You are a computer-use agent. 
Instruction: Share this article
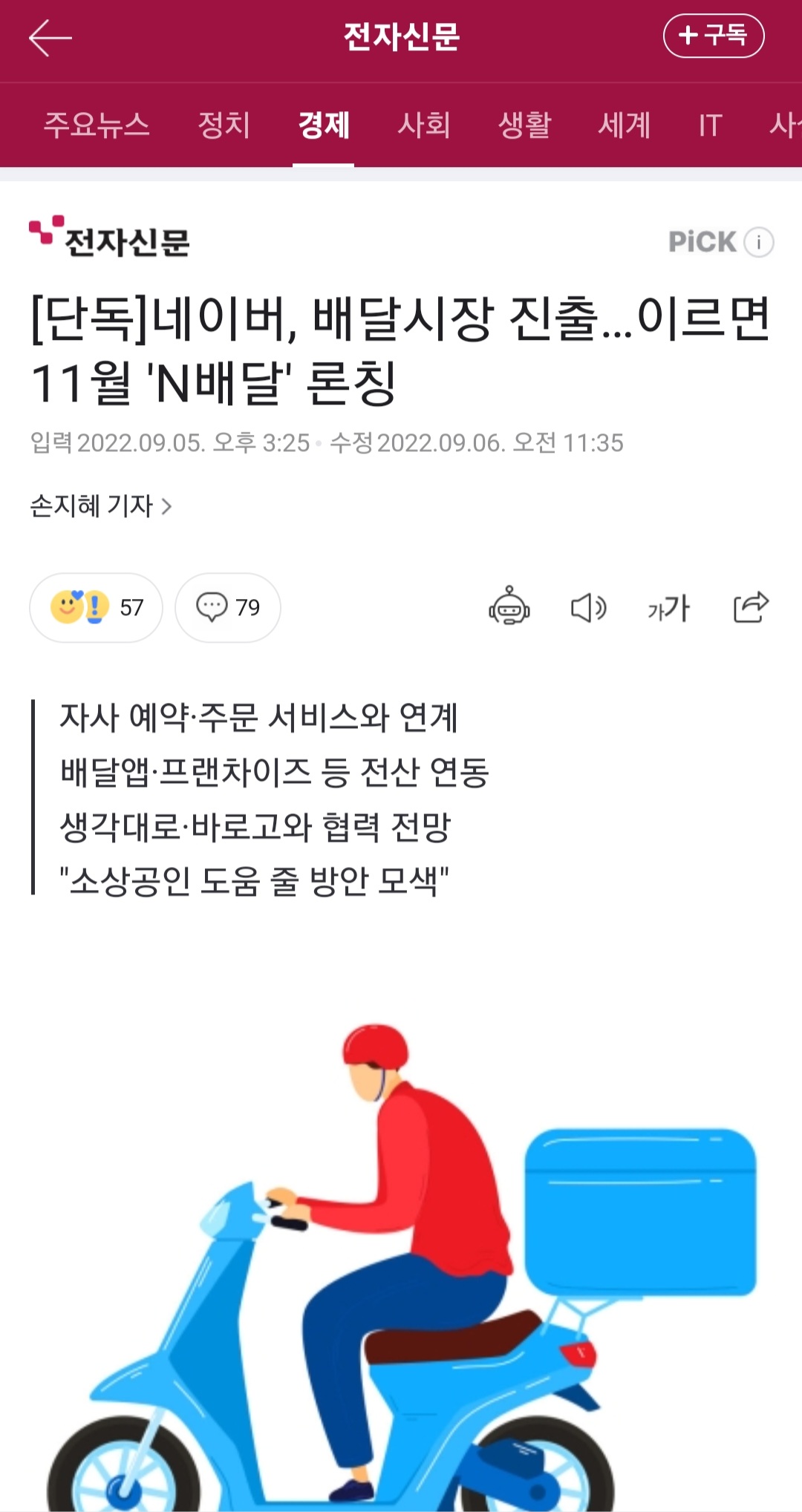750,606
